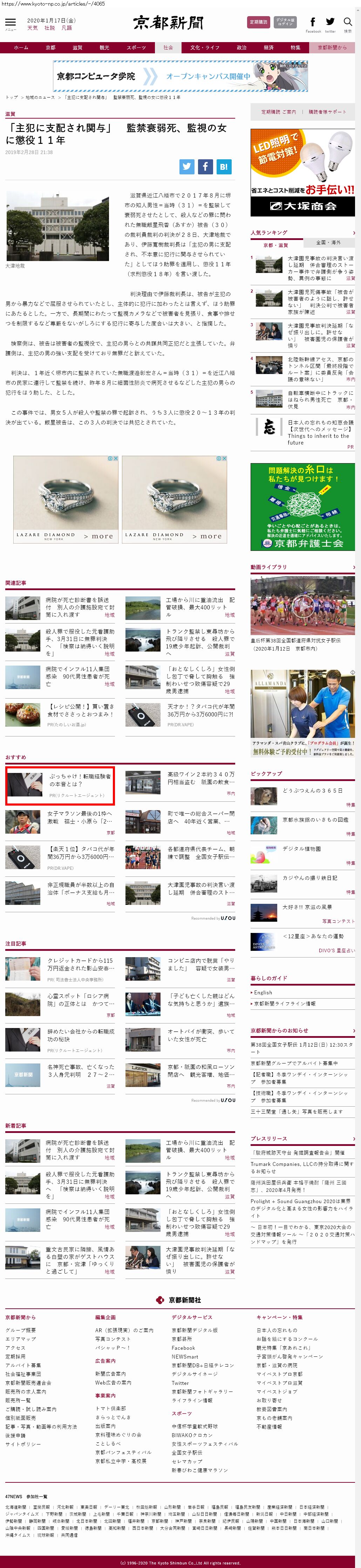
Task: Share this article on Twitter
Action: coord(186,166)
